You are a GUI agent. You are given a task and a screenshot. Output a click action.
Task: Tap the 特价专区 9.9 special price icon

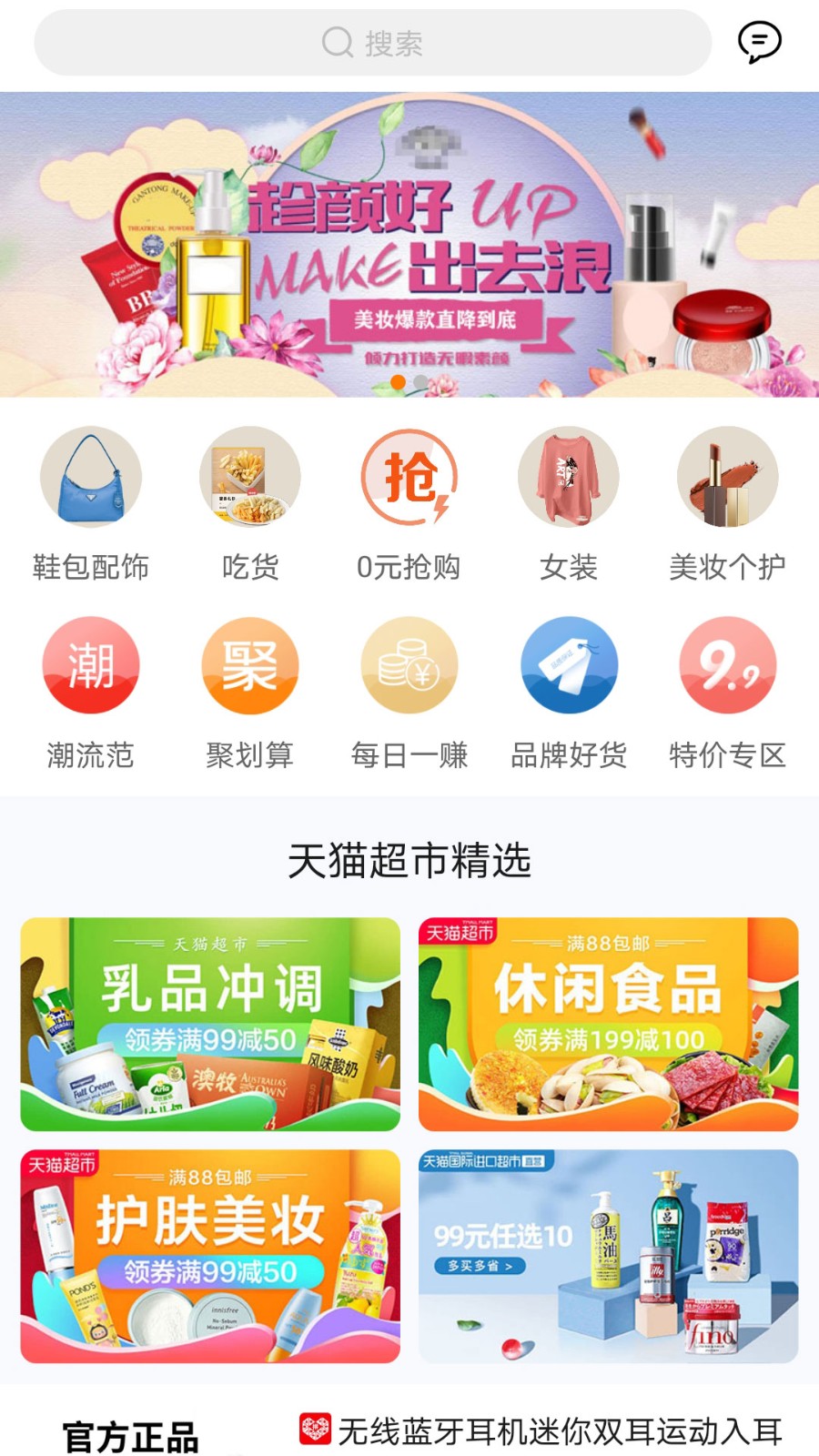[x=727, y=664]
